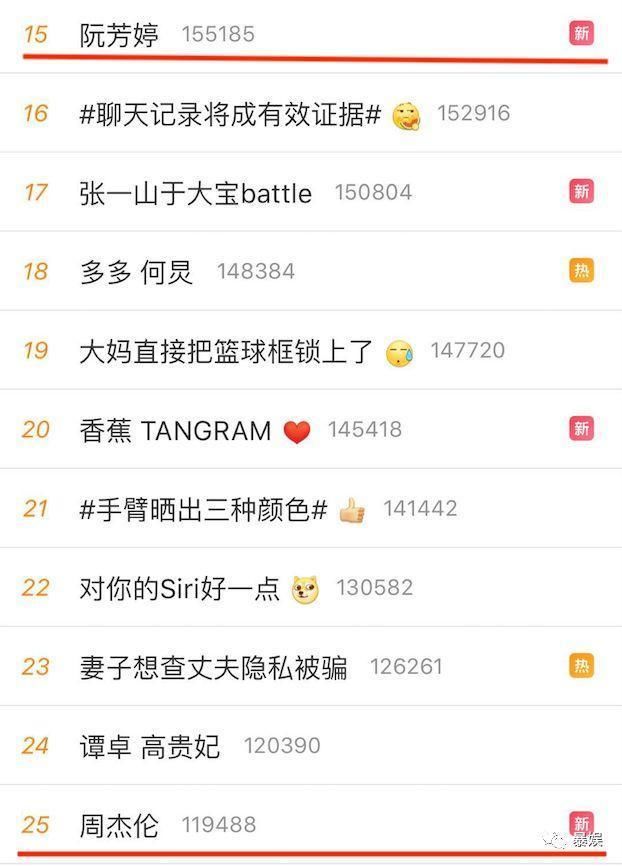Open the 多多 何炅 hot topic
The width and height of the screenshot is (622, 866).
pos(136,272)
